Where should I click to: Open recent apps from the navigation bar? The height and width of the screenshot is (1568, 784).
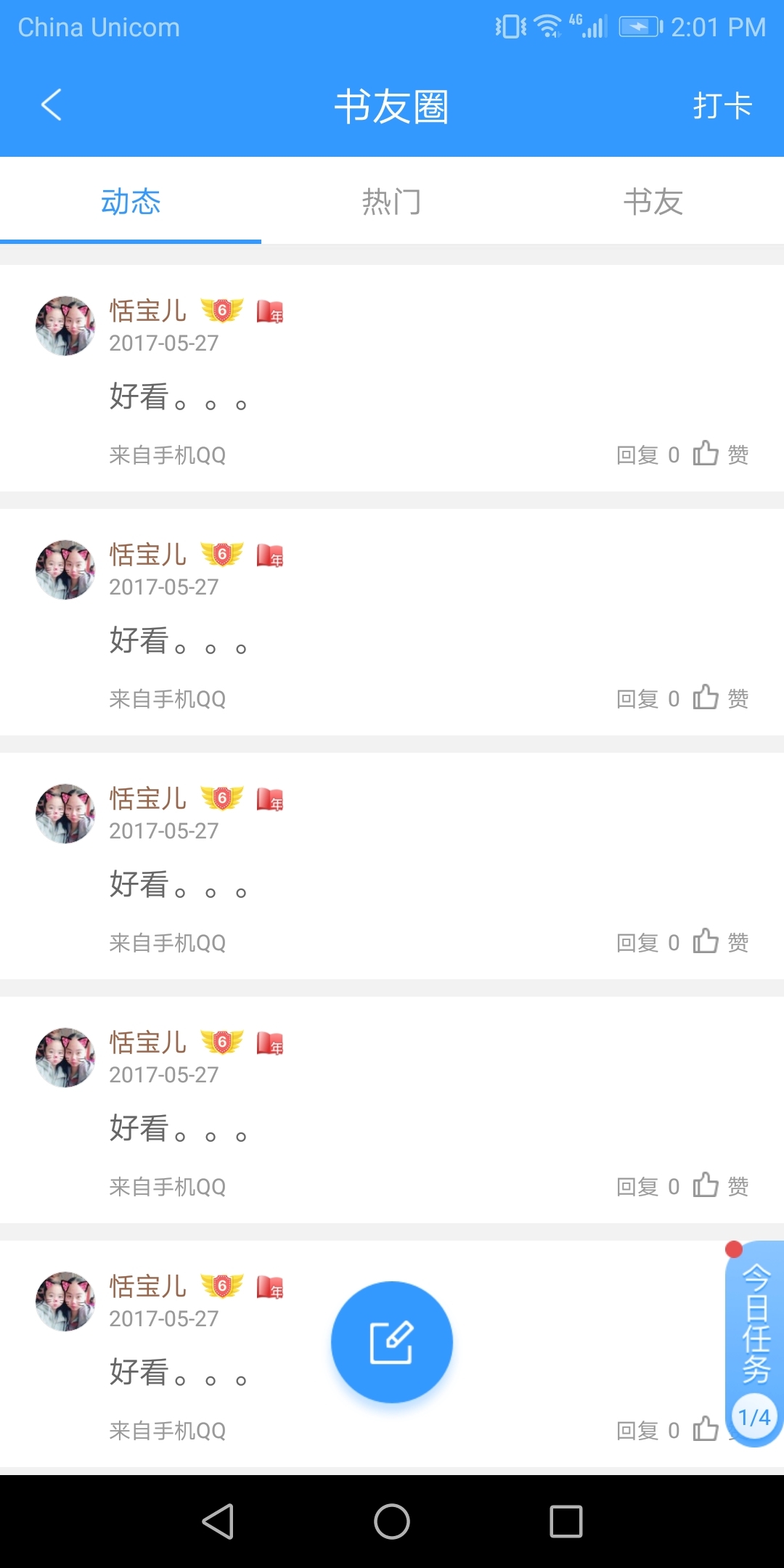click(566, 1521)
